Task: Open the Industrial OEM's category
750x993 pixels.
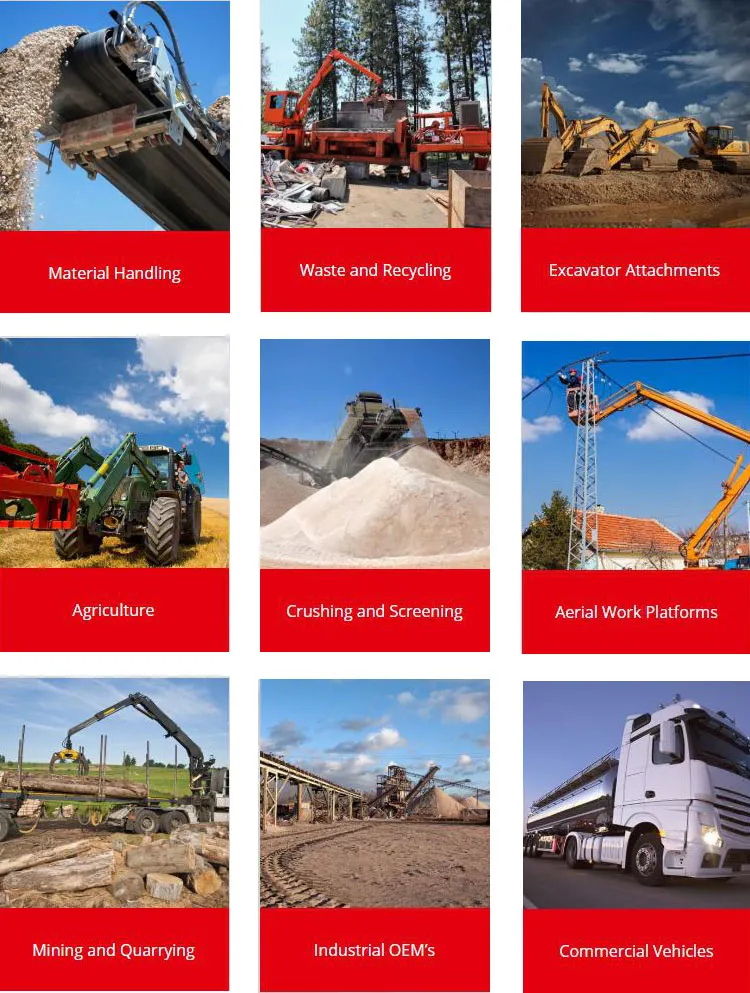Action: click(x=374, y=950)
